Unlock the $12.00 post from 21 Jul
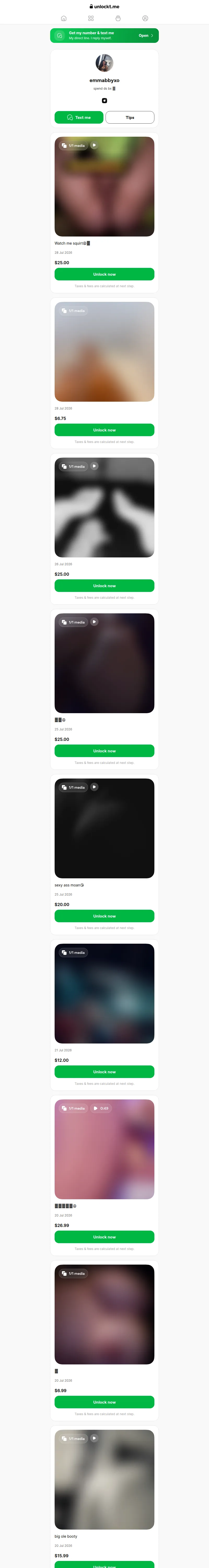Viewport: 209px width, 1568px height. [x=104, y=1072]
